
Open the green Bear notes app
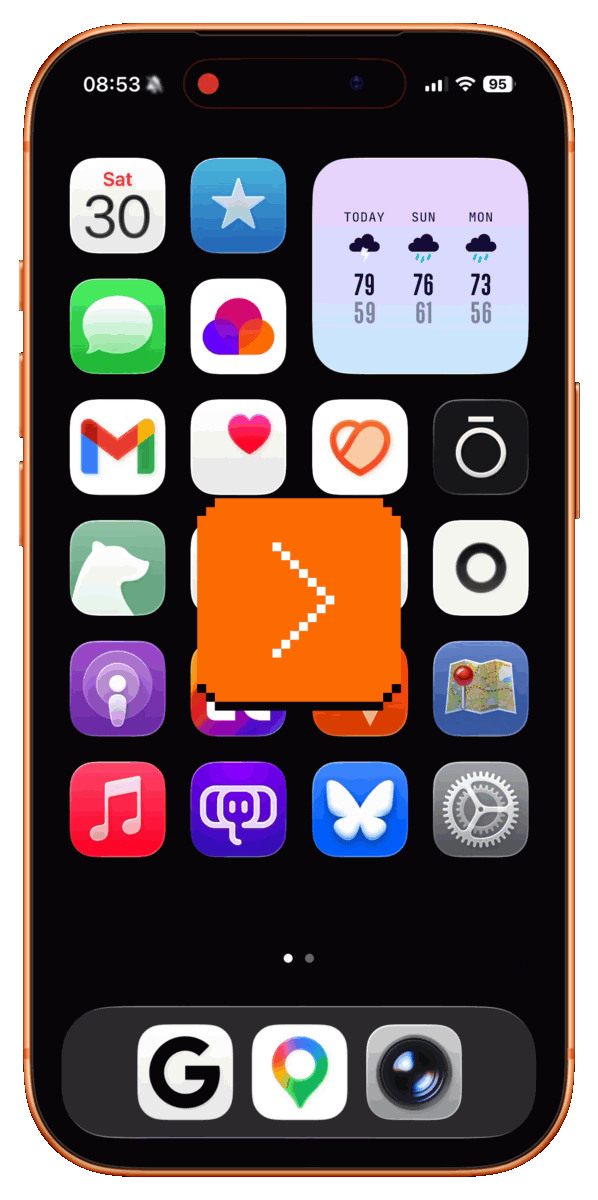(x=118, y=568)
